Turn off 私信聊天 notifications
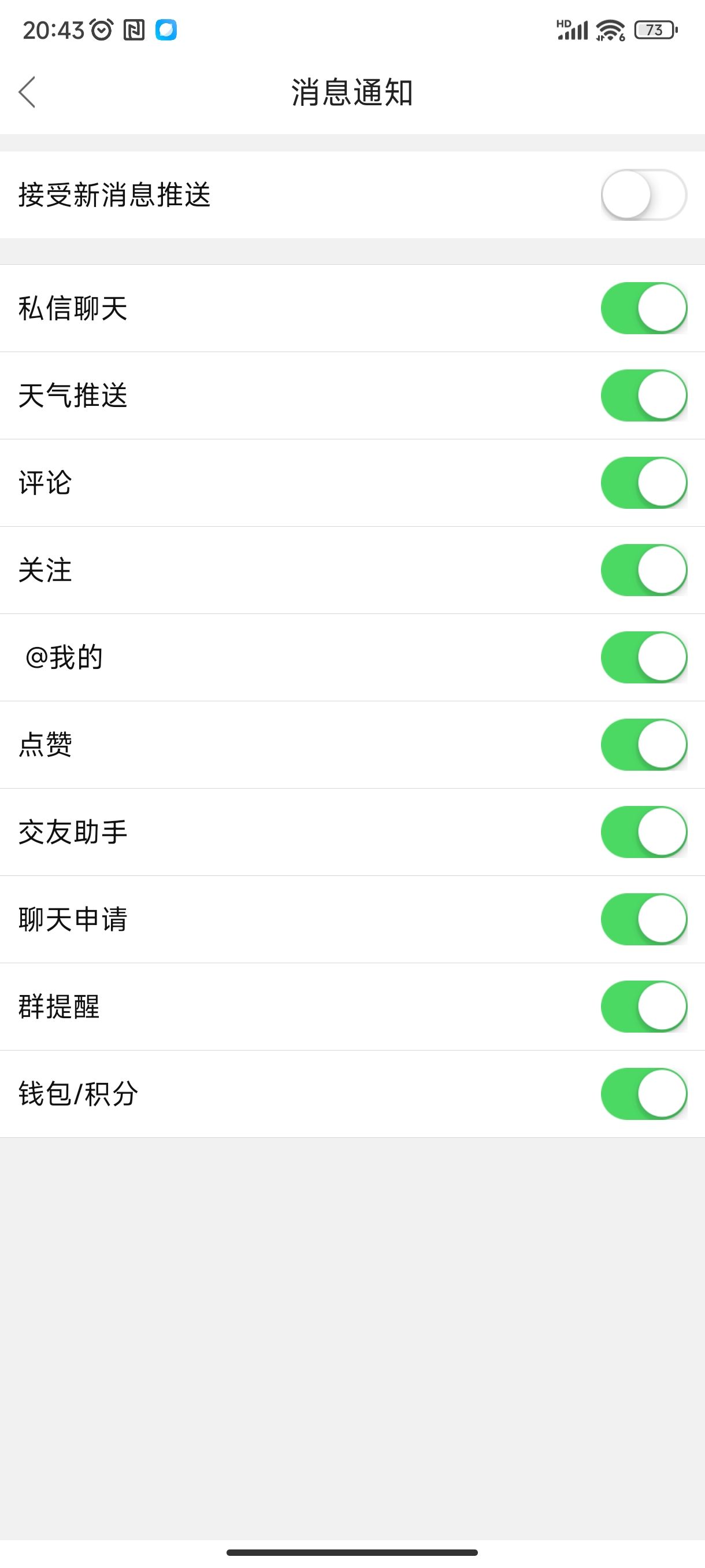Screen dimensions: 705x1568 click(x=644, y=308)
